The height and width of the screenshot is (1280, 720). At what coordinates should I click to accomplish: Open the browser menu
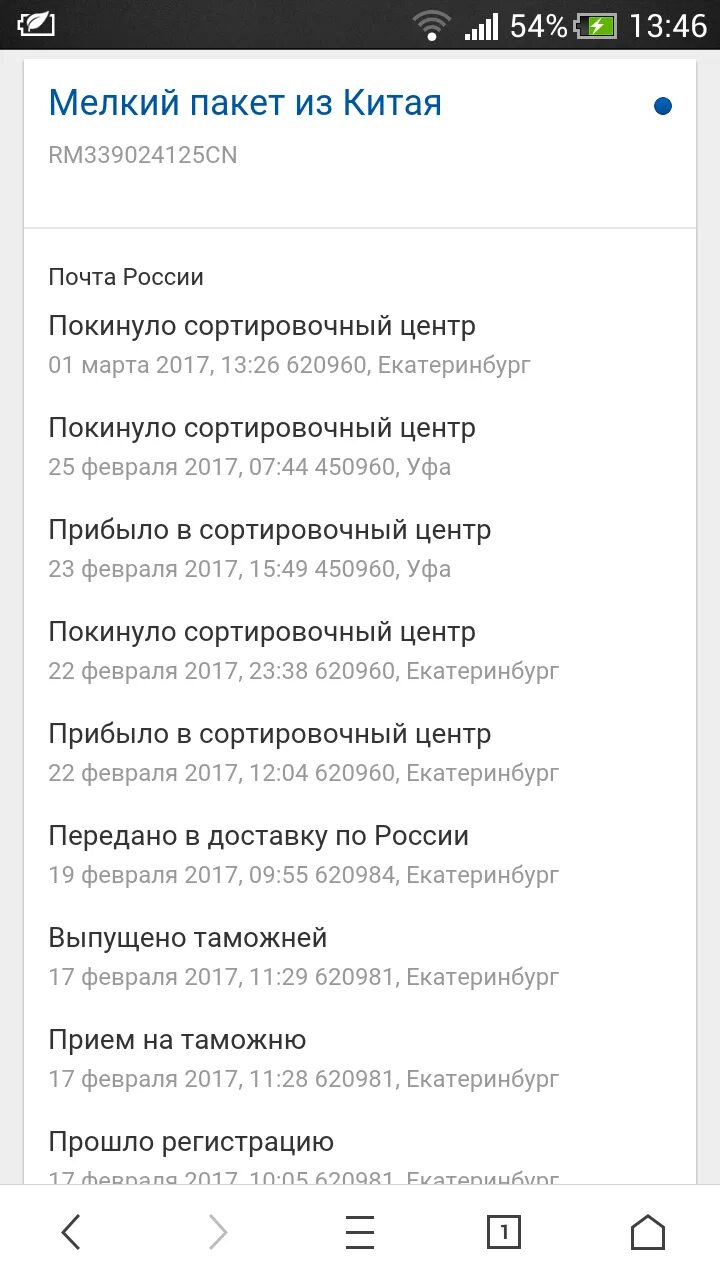click(x=360, y=1232)
